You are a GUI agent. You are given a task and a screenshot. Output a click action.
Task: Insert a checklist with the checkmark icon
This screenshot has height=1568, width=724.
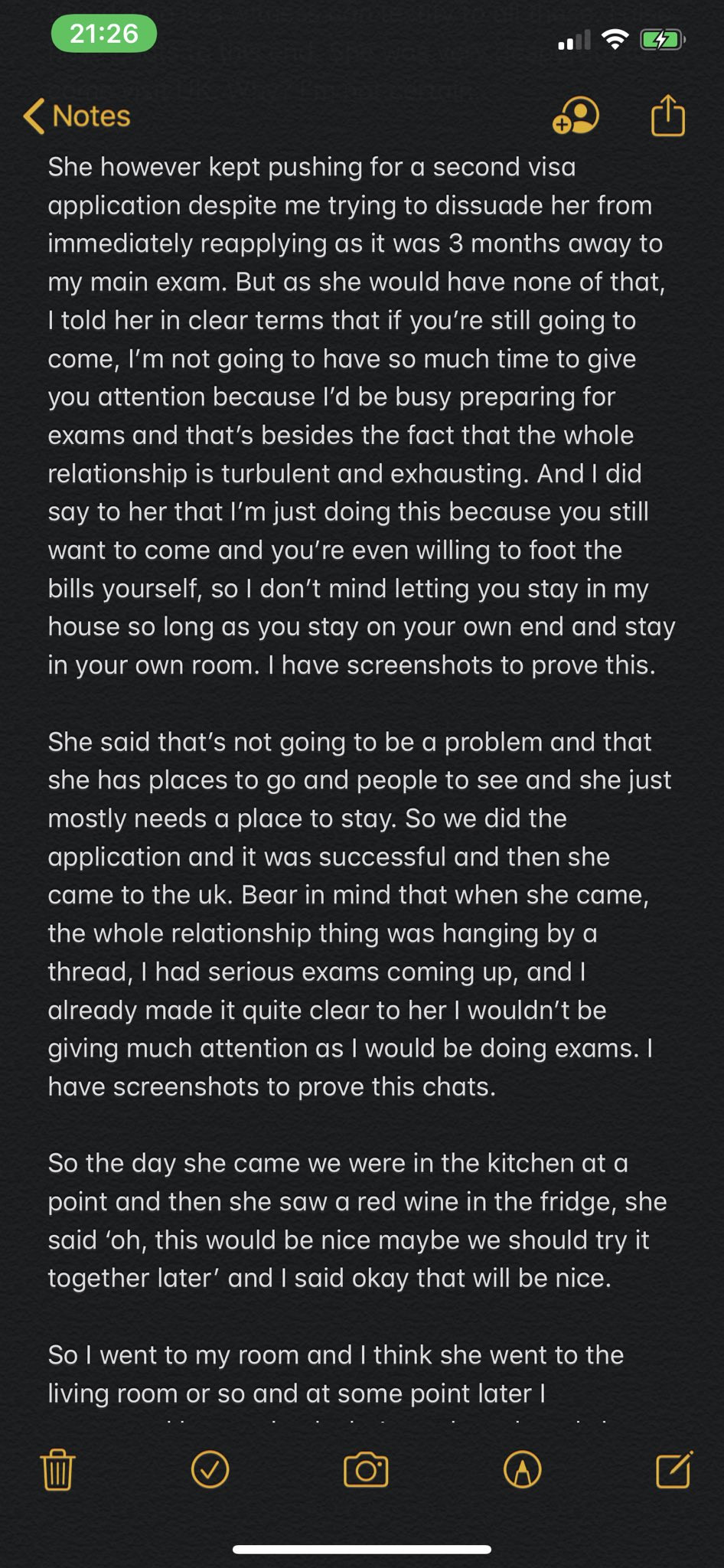point(211,1469)
